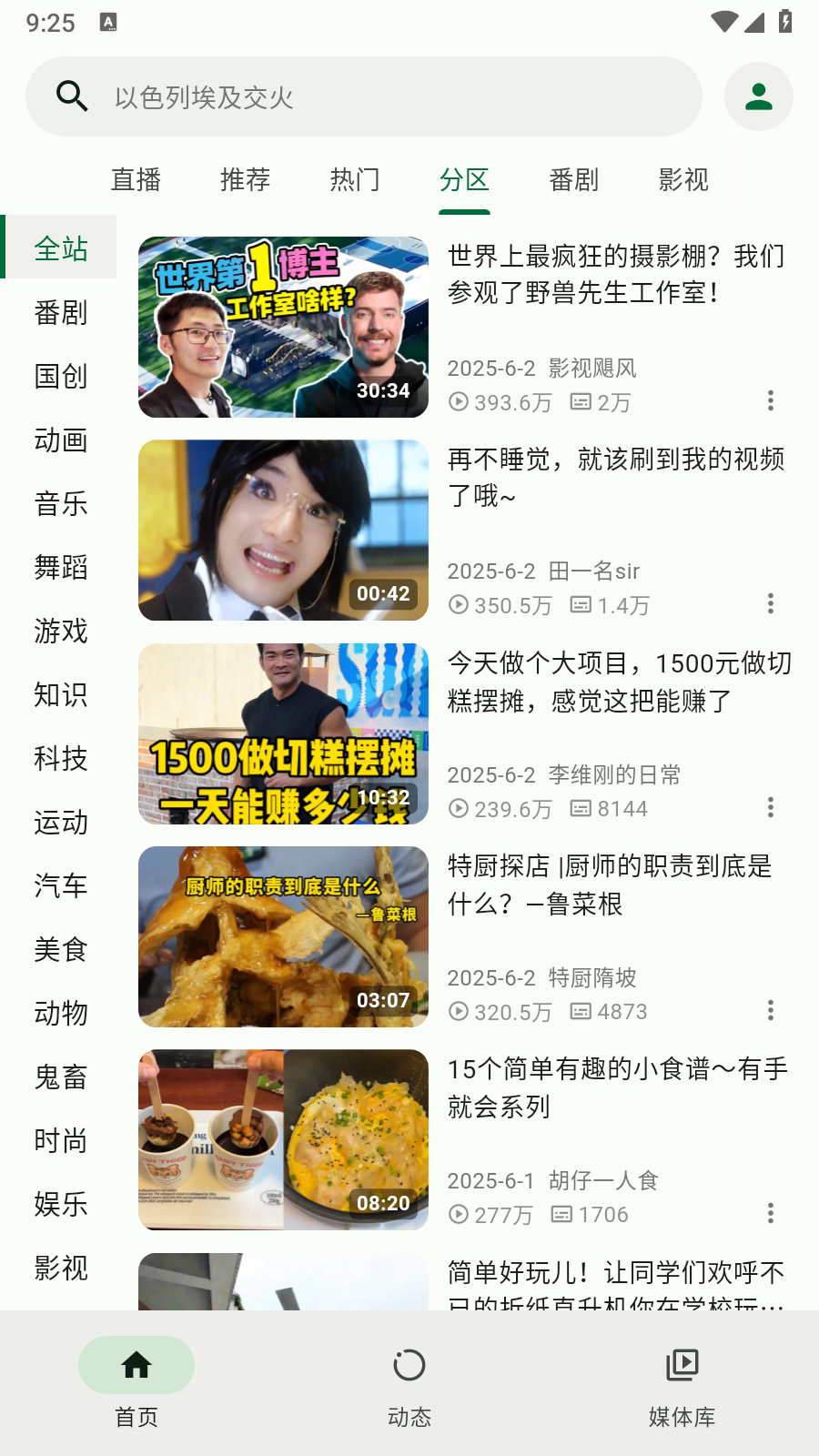Select the 游戏 category in sidebar

[60, 632]
